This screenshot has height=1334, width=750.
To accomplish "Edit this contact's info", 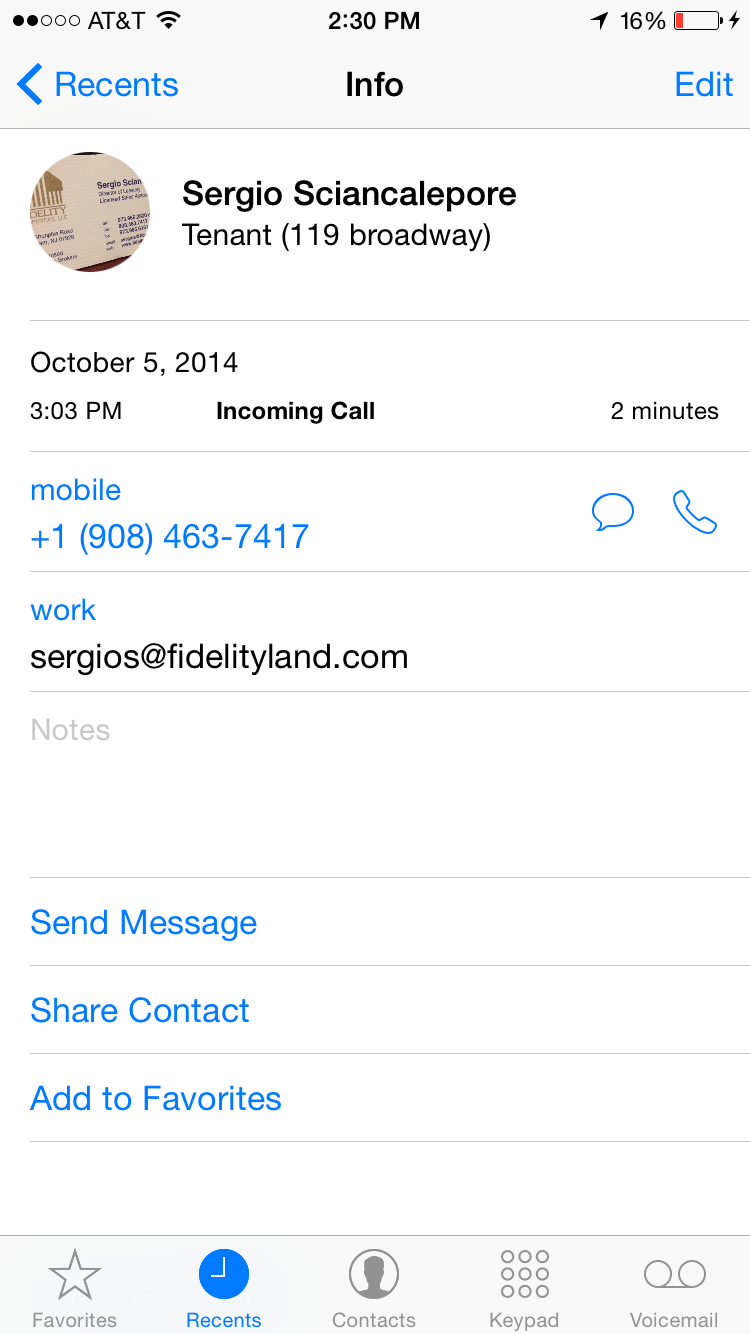I will click(x=703, y=85).
